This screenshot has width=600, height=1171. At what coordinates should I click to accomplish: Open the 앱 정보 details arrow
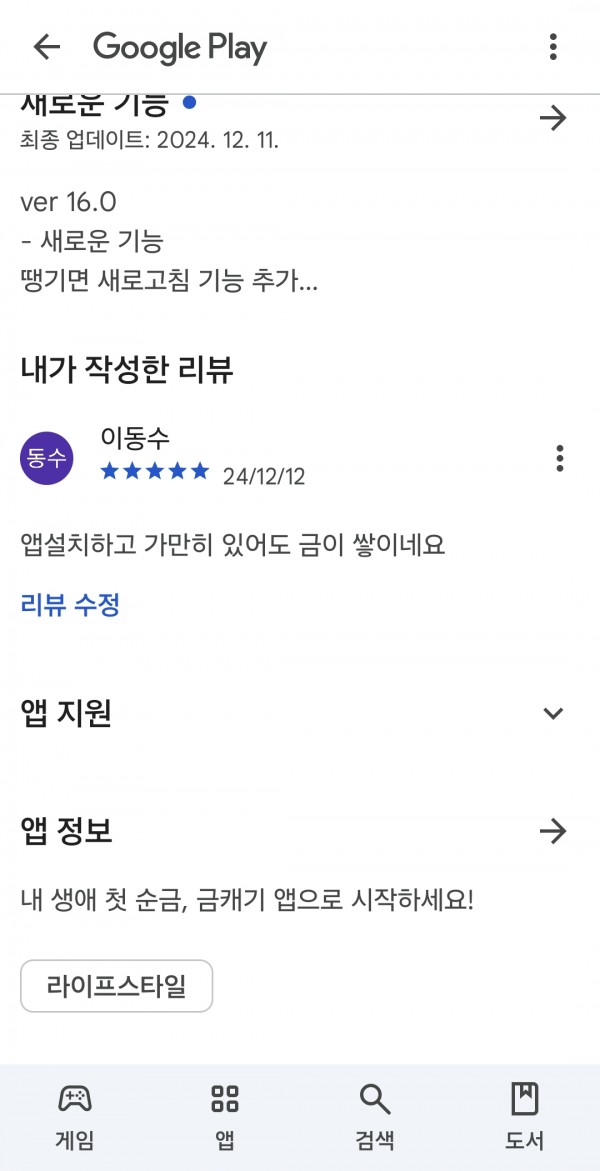tap(553, 831)
